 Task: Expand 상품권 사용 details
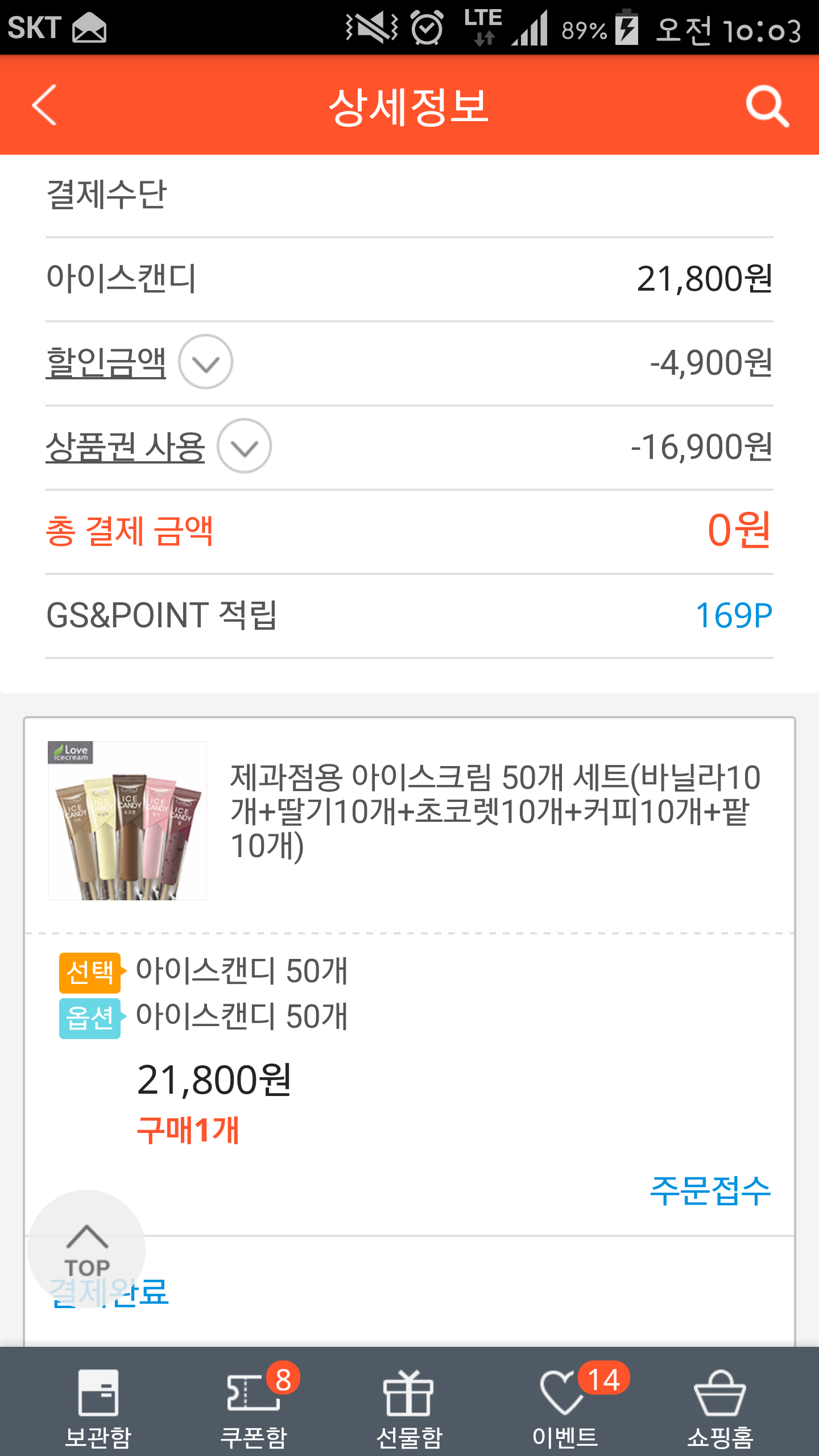244,446
